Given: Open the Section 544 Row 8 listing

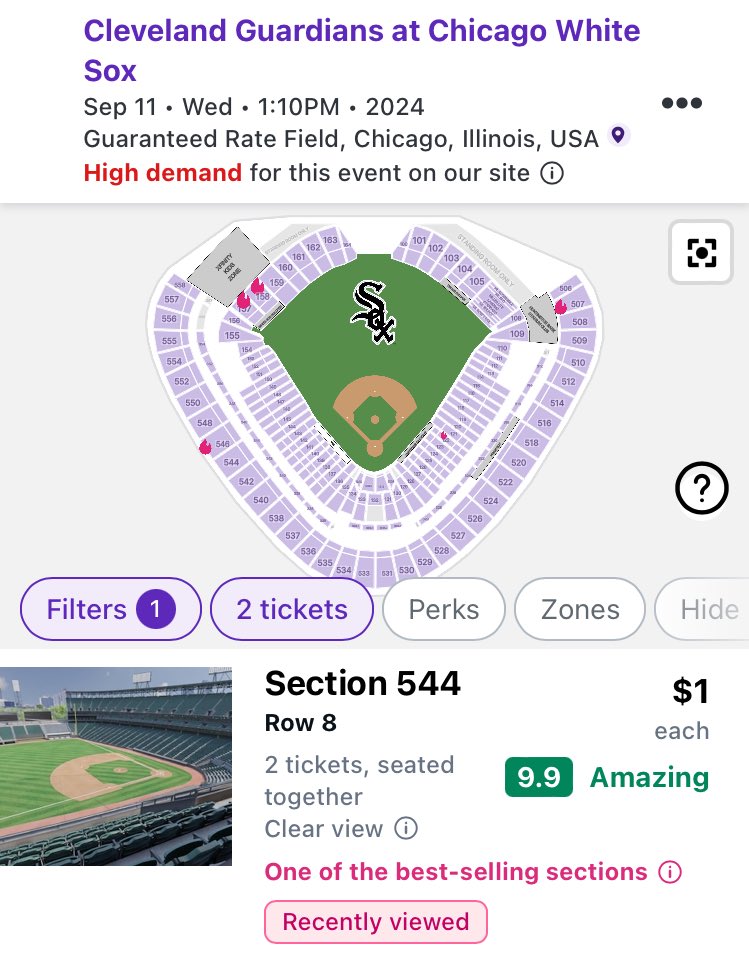Looking at the screenshot, I should pos(362,683).
